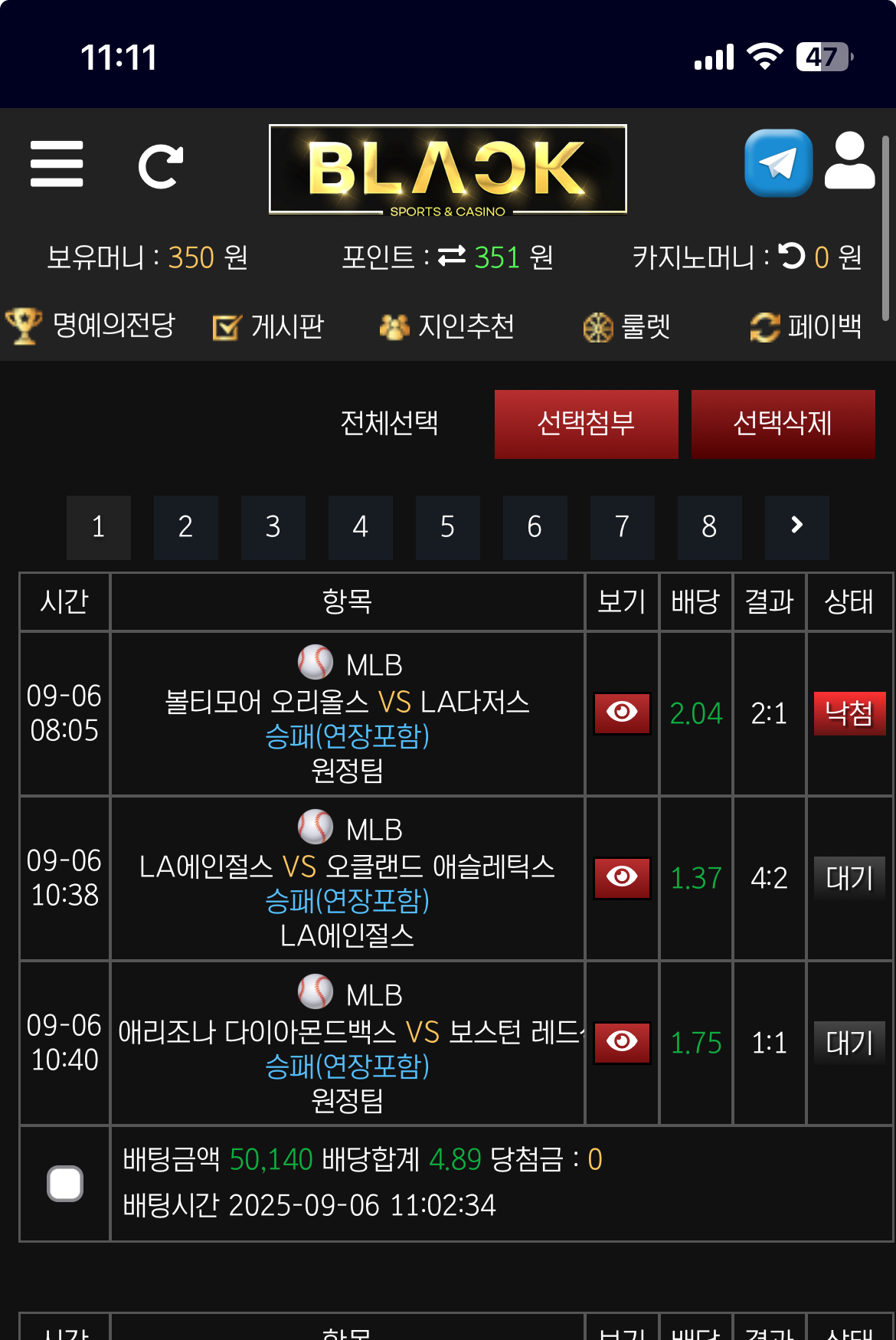
Task: Check the bet slip checkbox
Action: click(x=65, y=1184)
